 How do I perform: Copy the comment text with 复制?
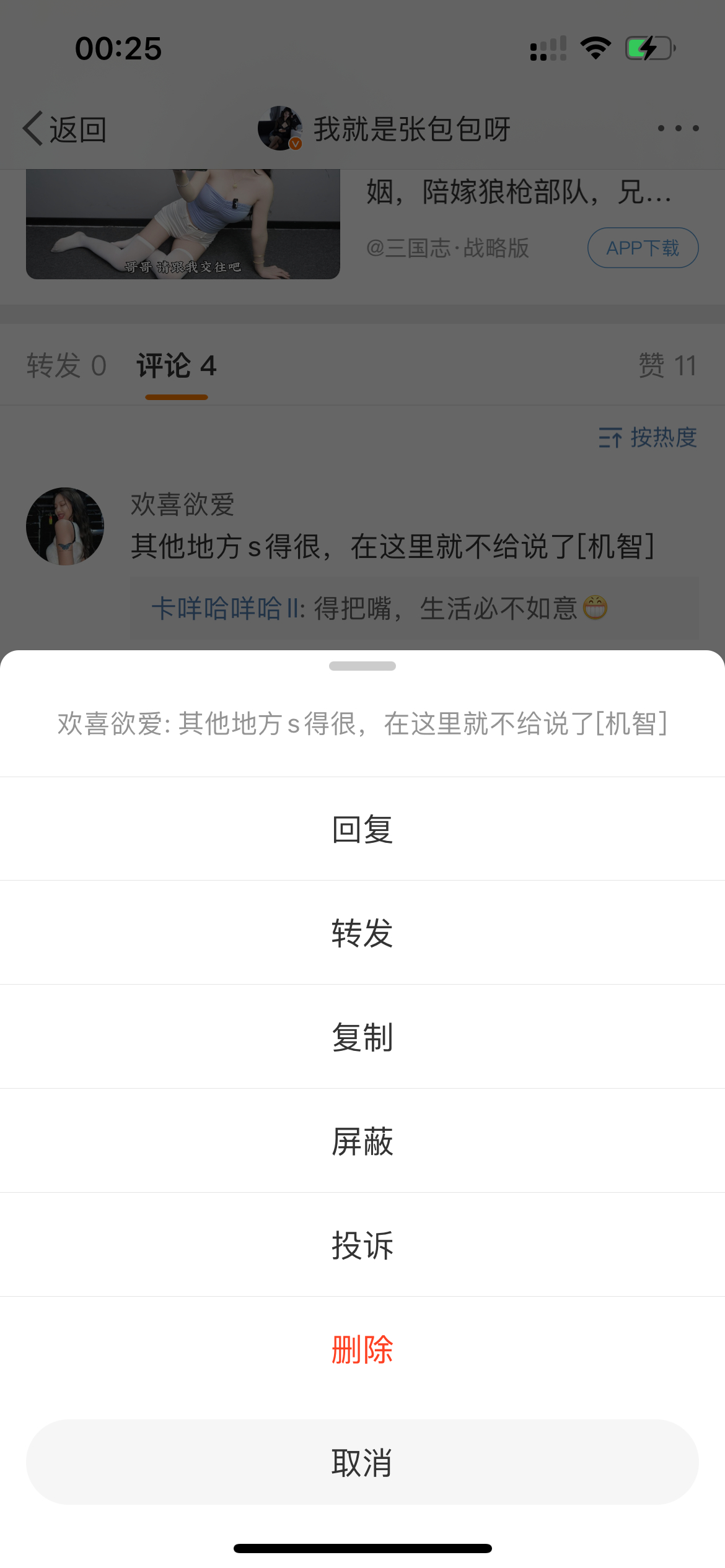362,1037
